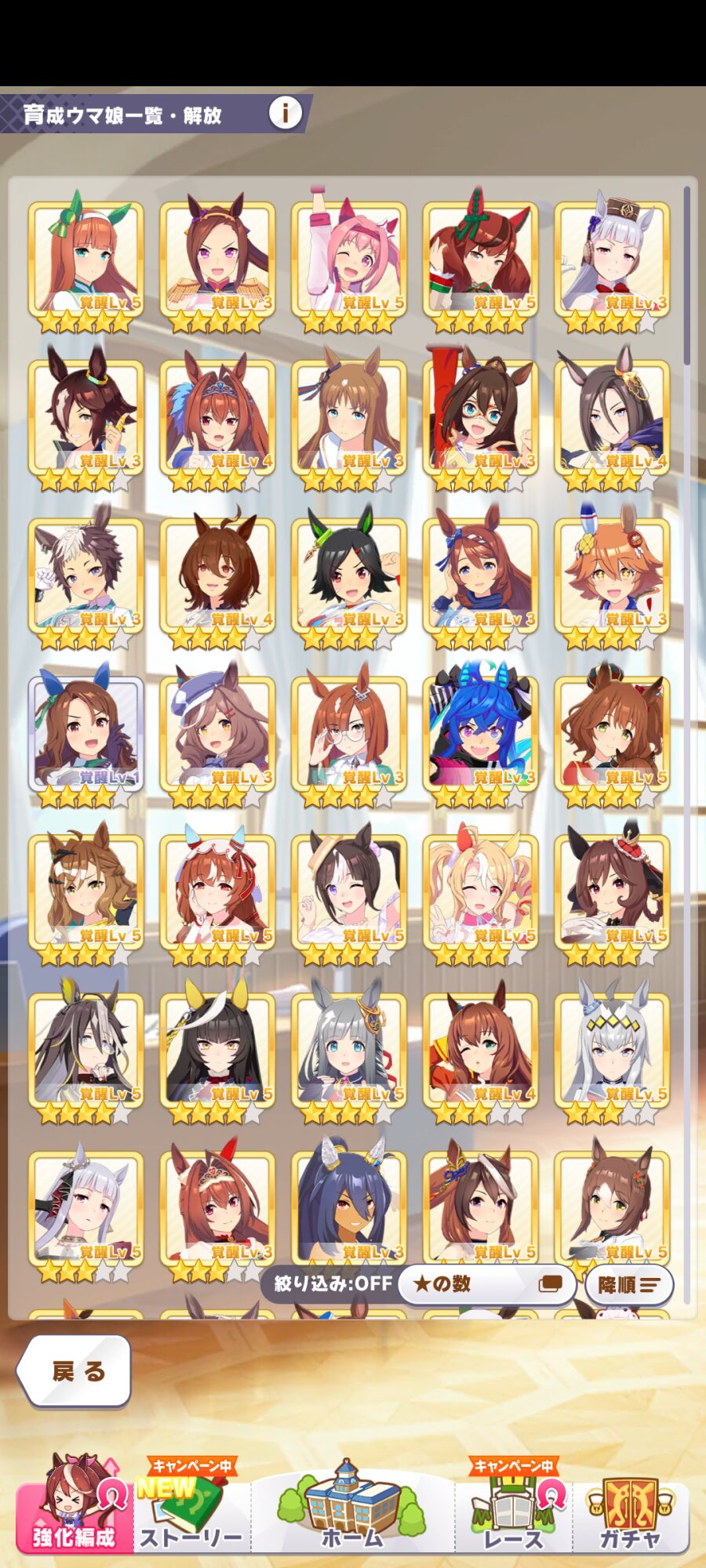Select the blue twin-tail girl with sharp teeth
This screenshot has width=706, height=1568.
click(x=480, y=735)
